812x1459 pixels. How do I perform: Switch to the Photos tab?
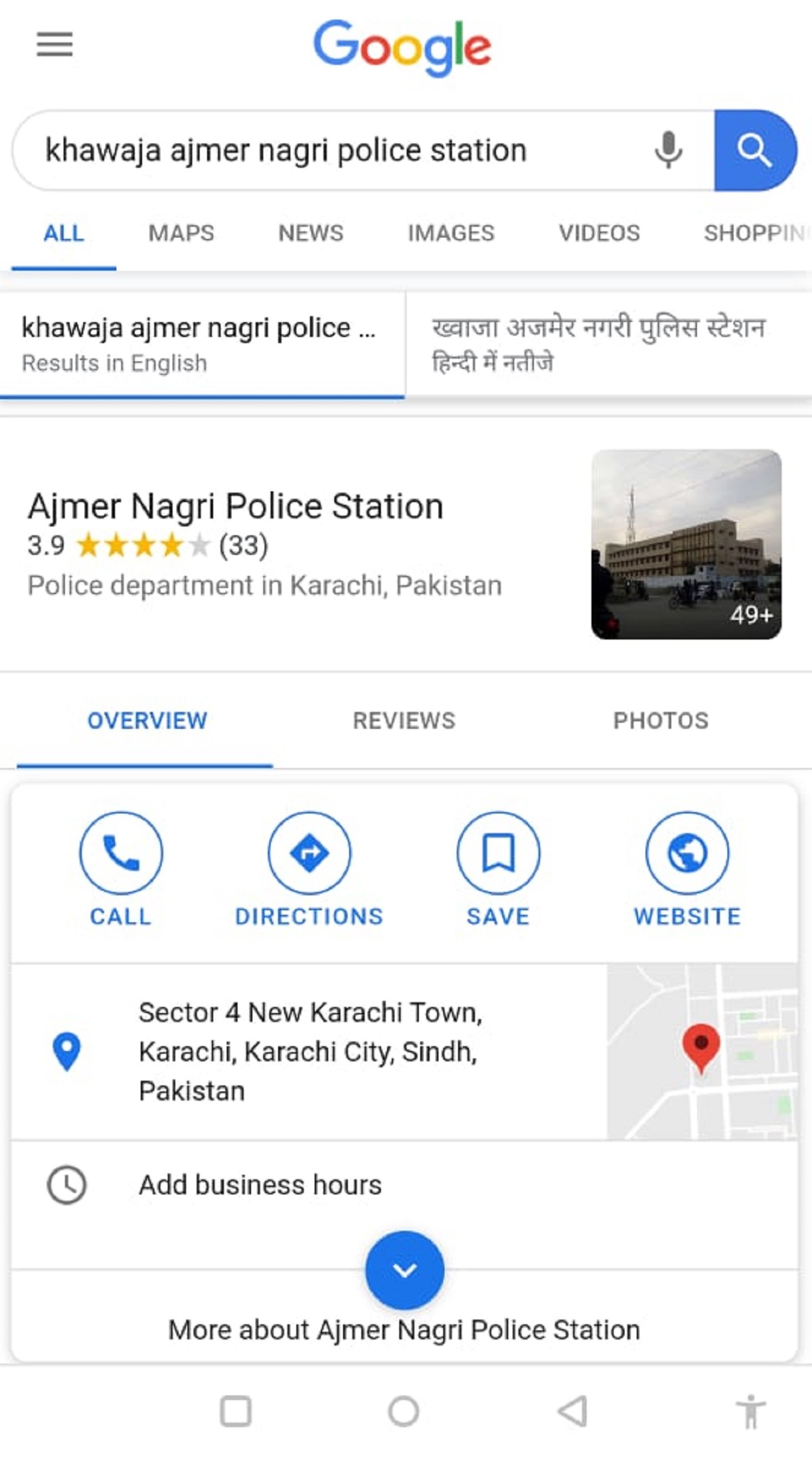[661, 721]
